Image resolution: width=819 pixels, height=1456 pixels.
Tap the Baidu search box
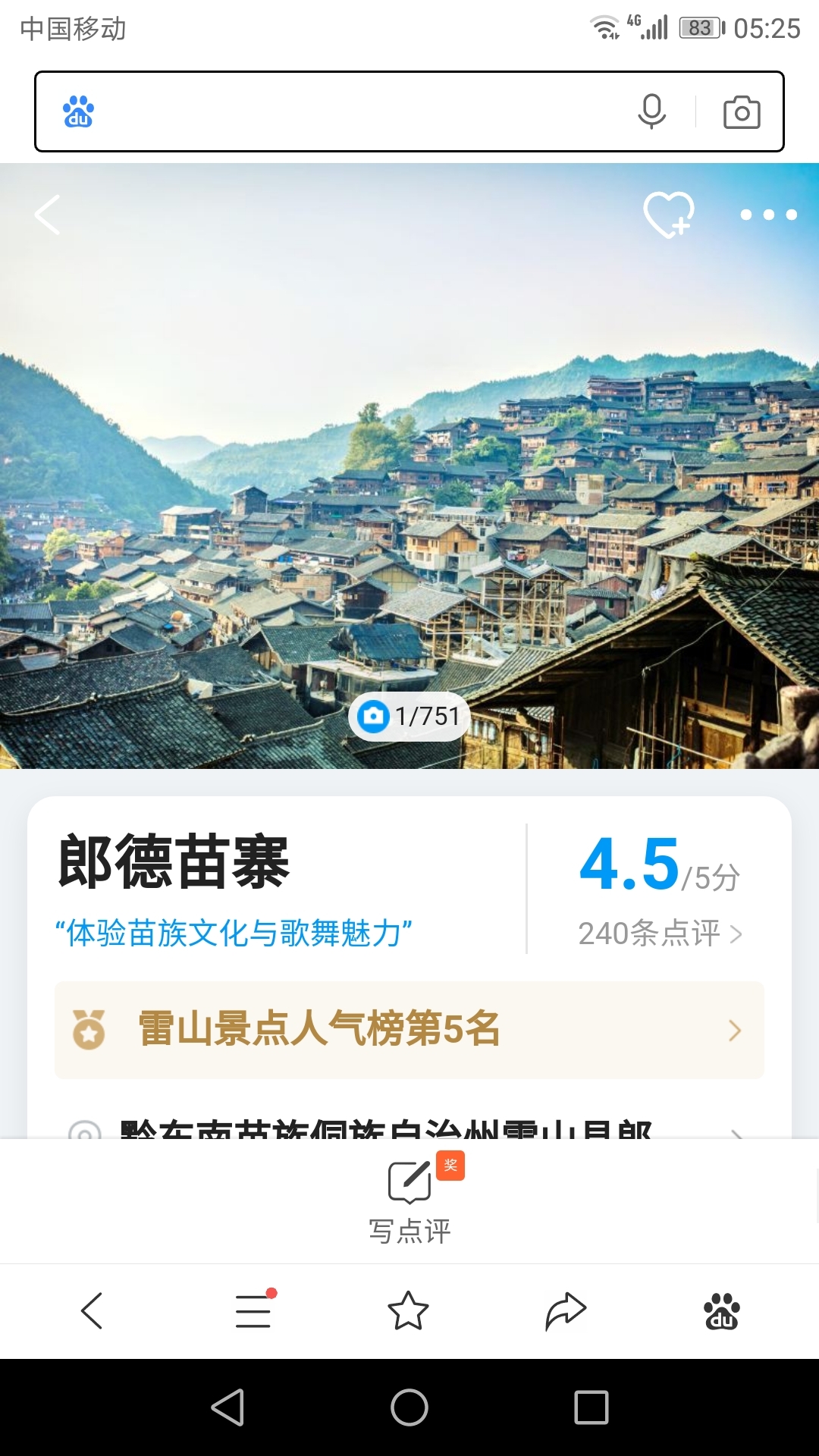356,111
